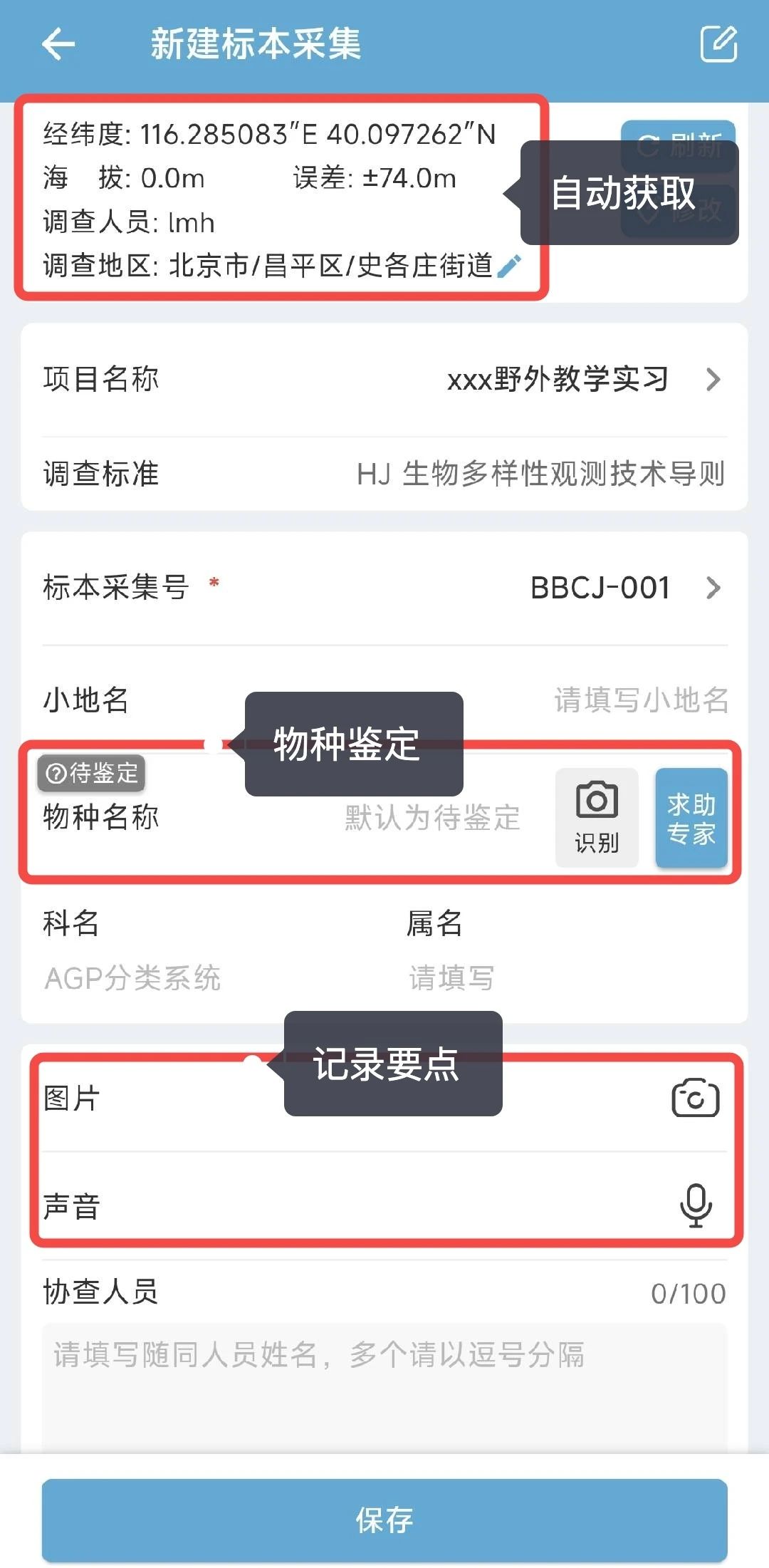Save with the 保存 button
This screenshot has width=769, height=1568.
click(384, 1520)
